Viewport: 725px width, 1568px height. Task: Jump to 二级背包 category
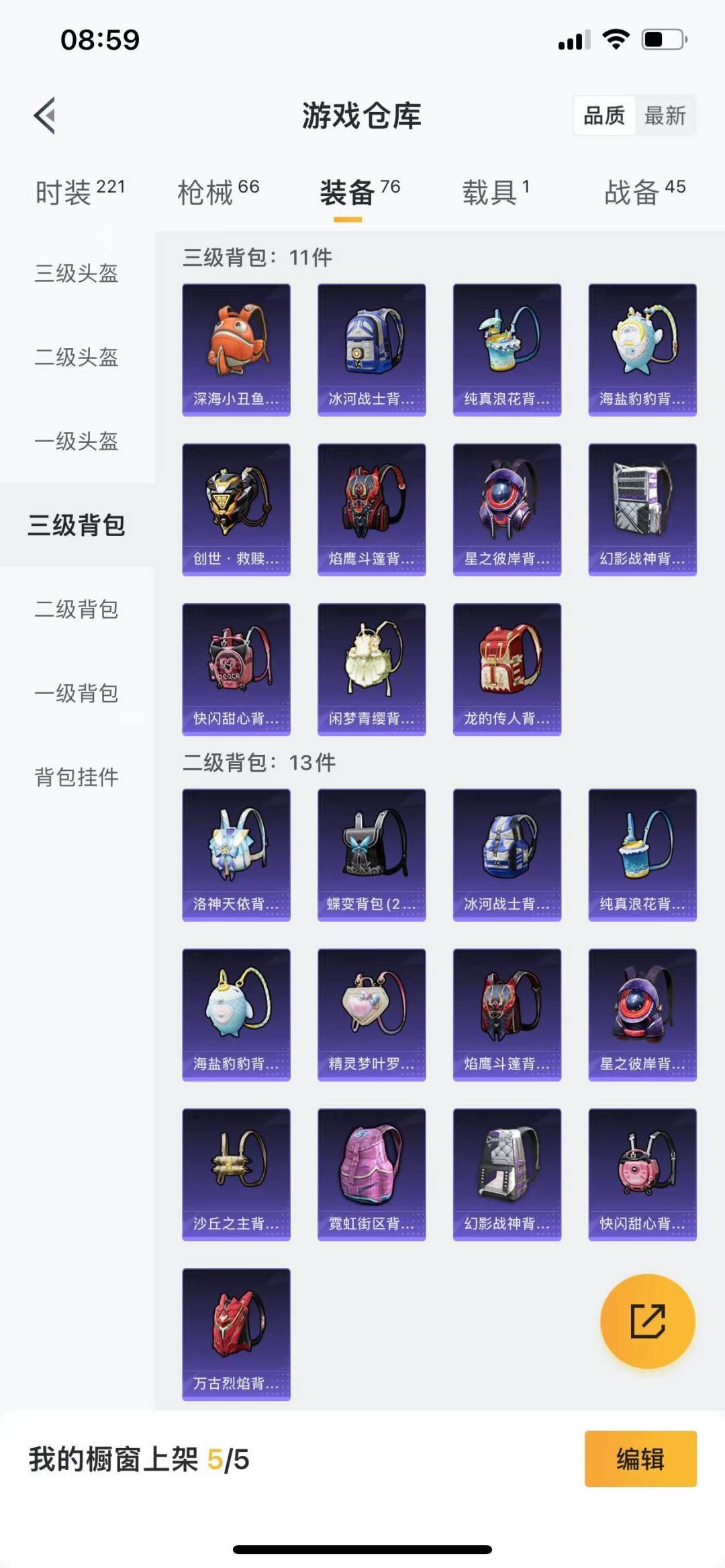[77, 609]
